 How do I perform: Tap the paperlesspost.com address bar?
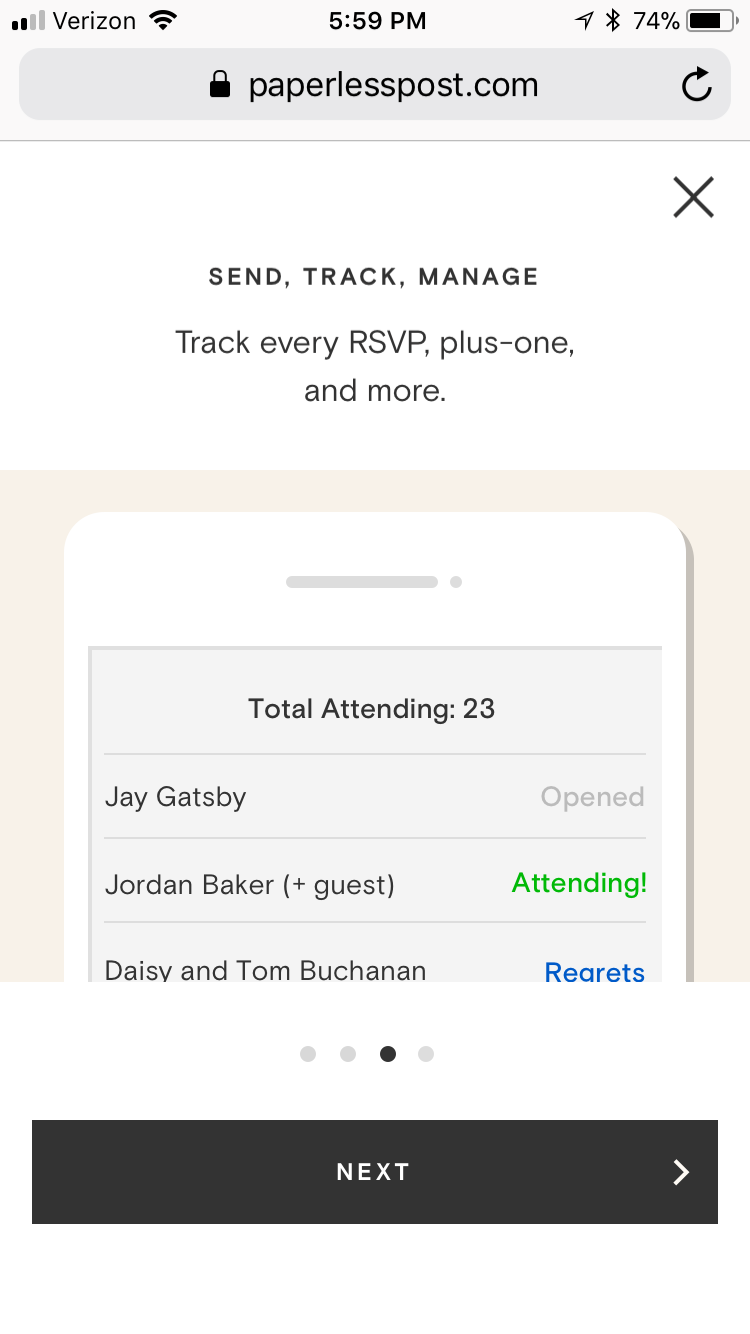375,85
